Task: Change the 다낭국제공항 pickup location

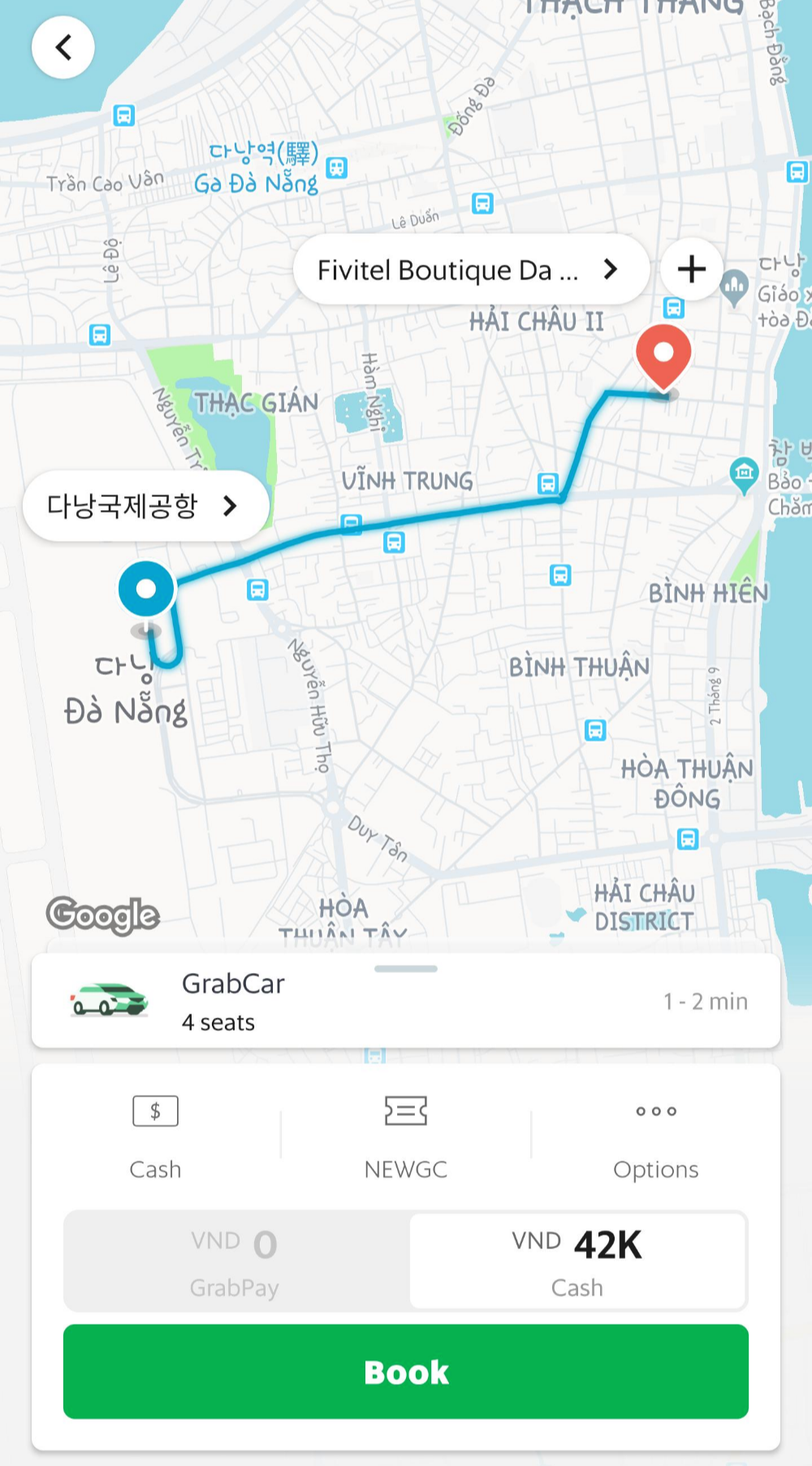Action: point(146,506)
